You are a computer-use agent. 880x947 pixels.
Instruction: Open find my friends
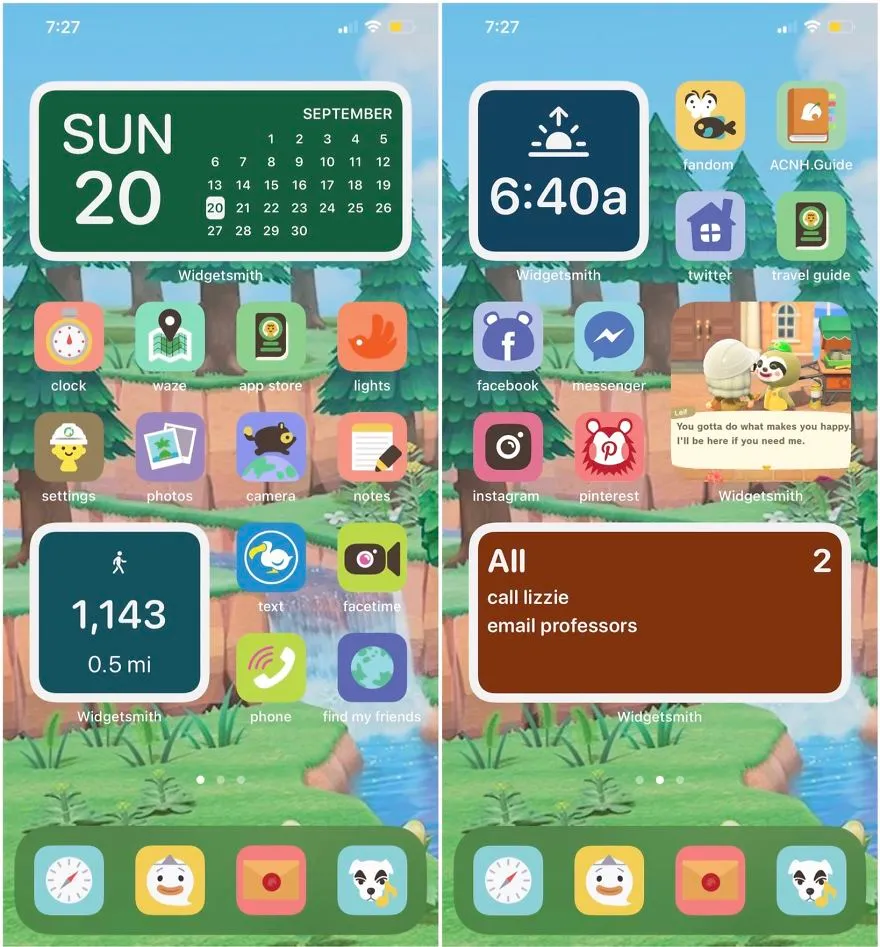(x=372, y=668)
